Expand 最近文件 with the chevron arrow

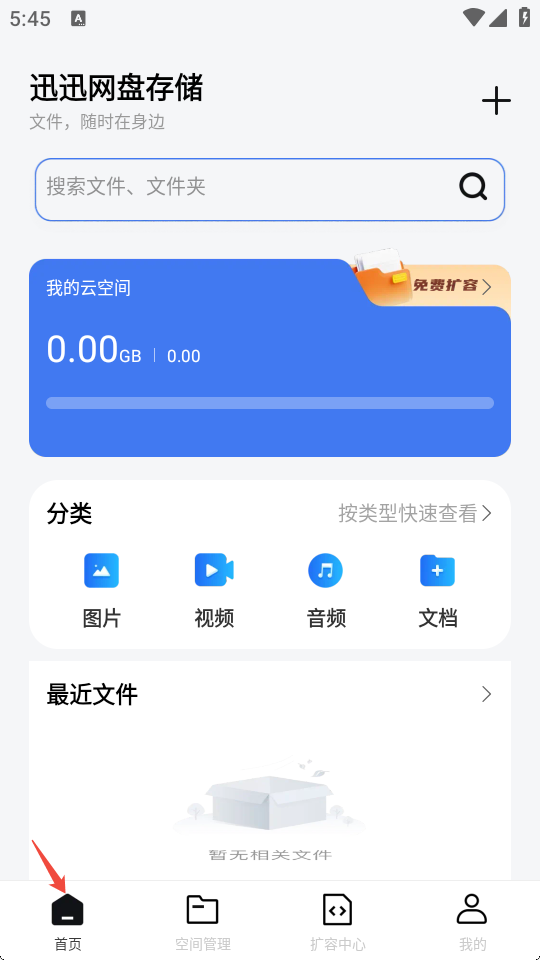click(487, 694)
